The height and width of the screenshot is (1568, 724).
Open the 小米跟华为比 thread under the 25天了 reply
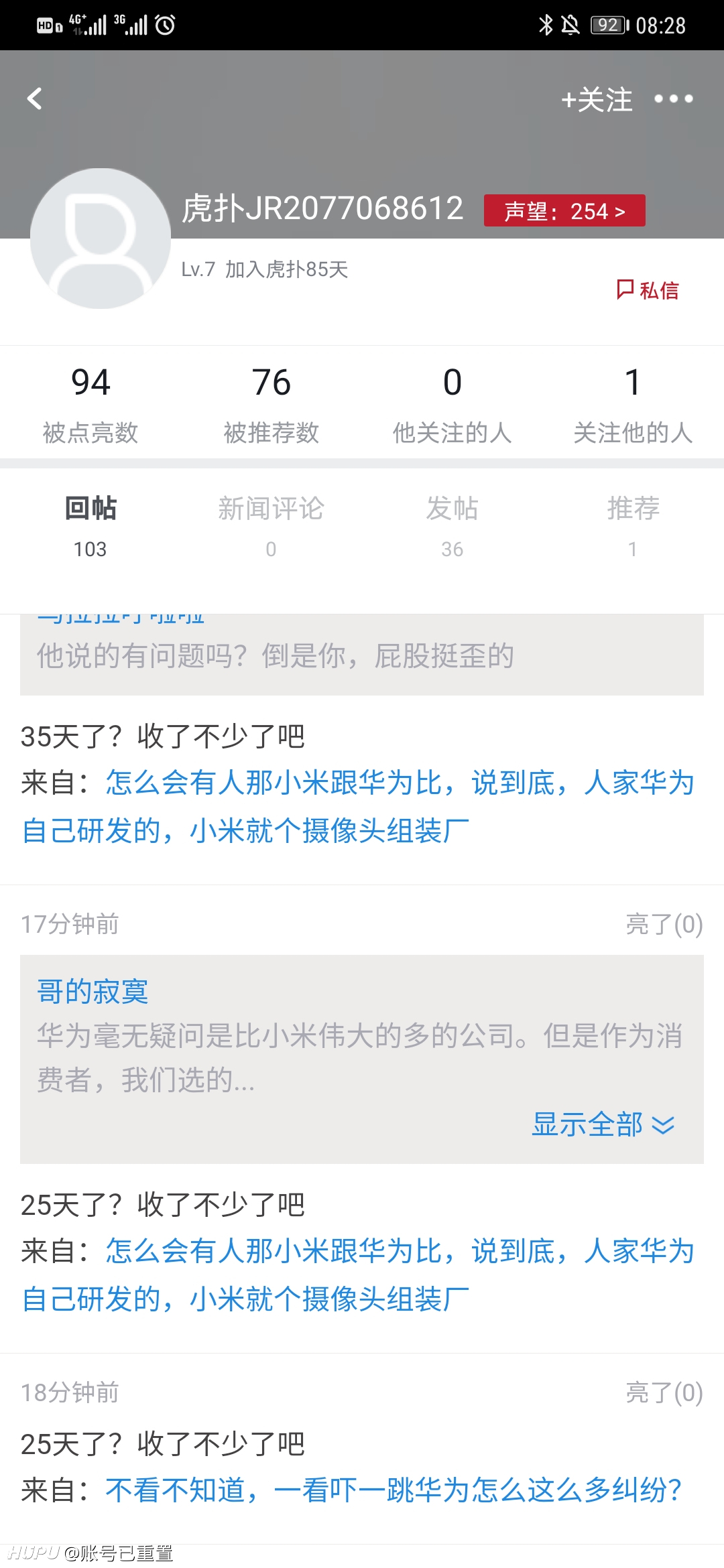click(x=358, y=1275)
